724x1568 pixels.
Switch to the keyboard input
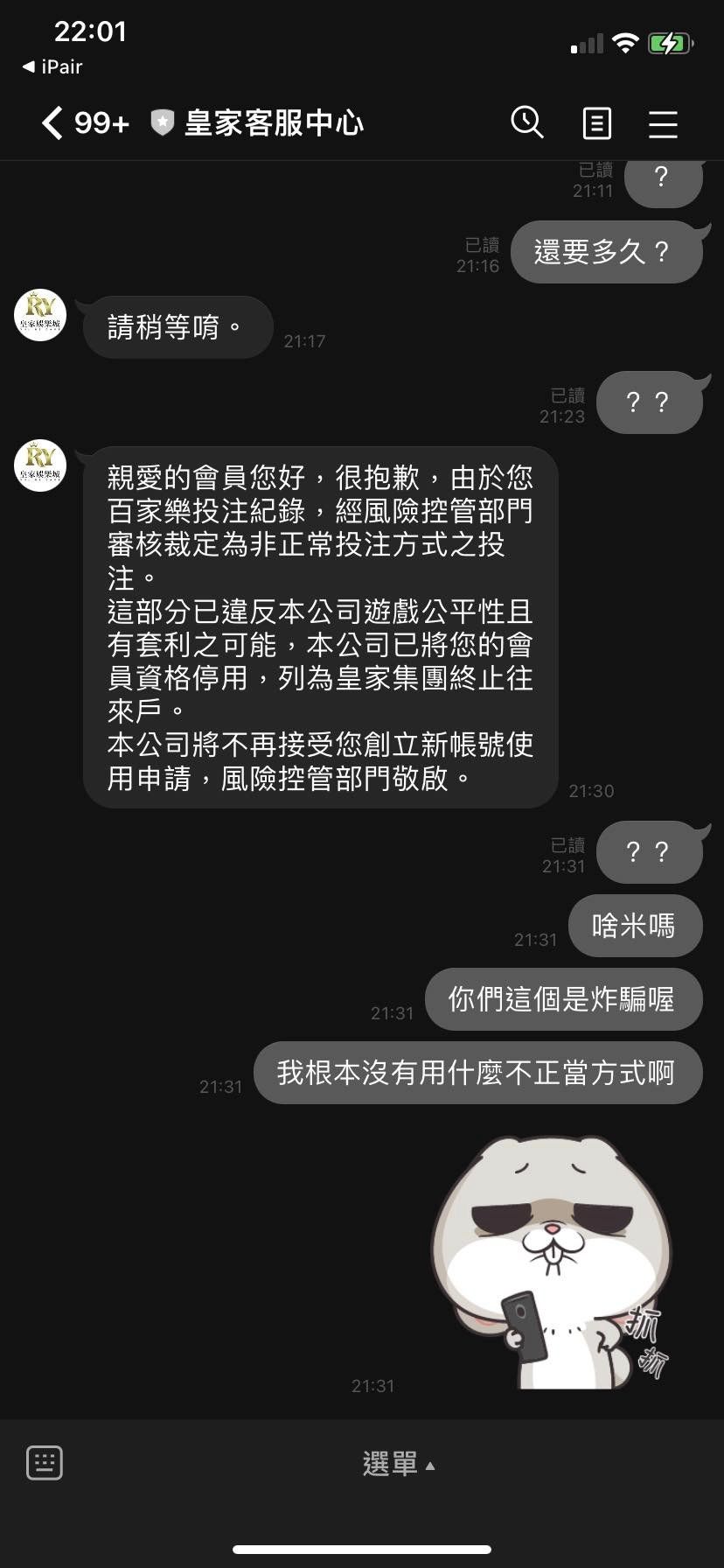[45, 1462]
